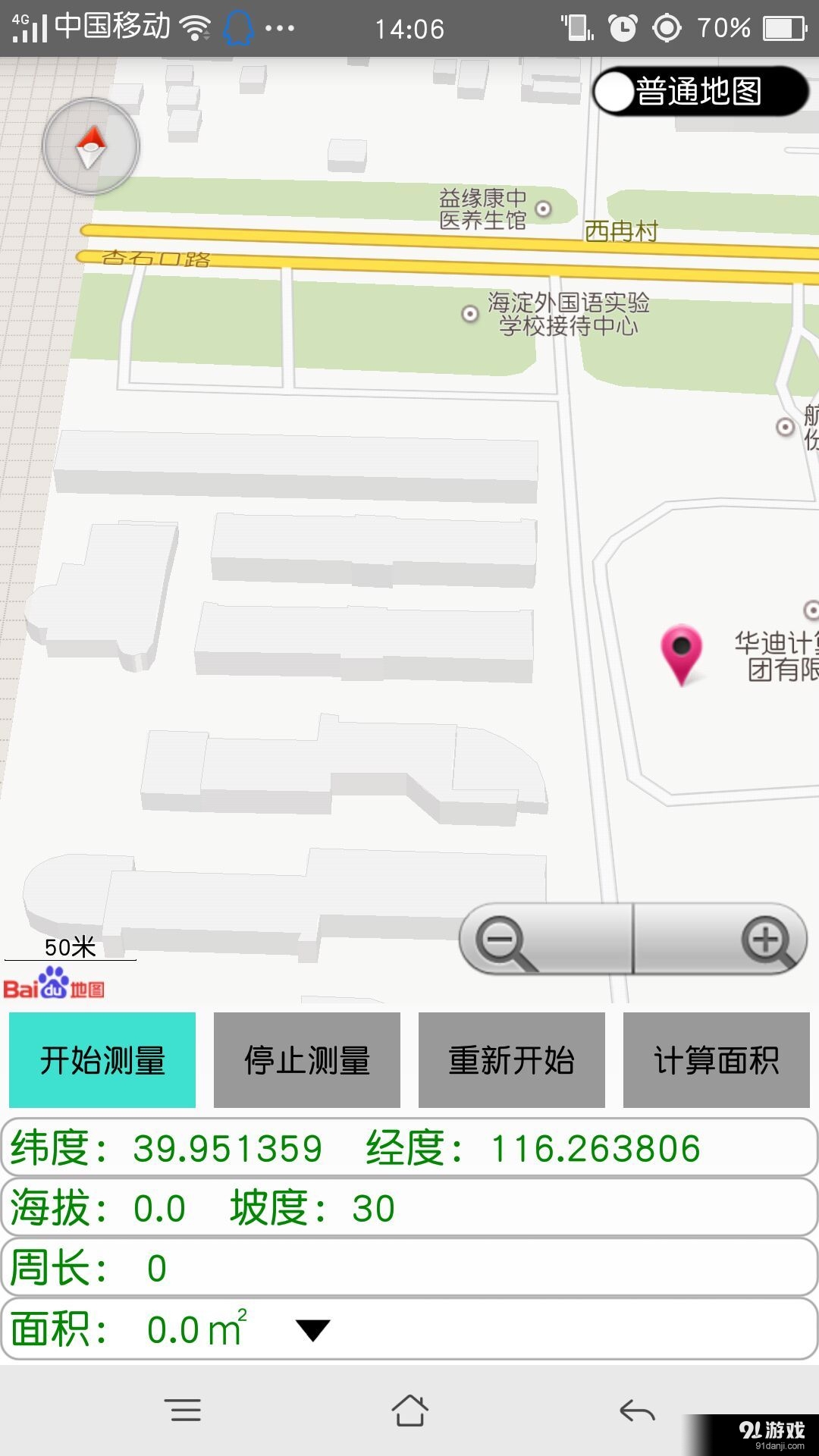Open the more options ellipsis in status bar
819x1456 pixels.
click(x=281, y=27)
